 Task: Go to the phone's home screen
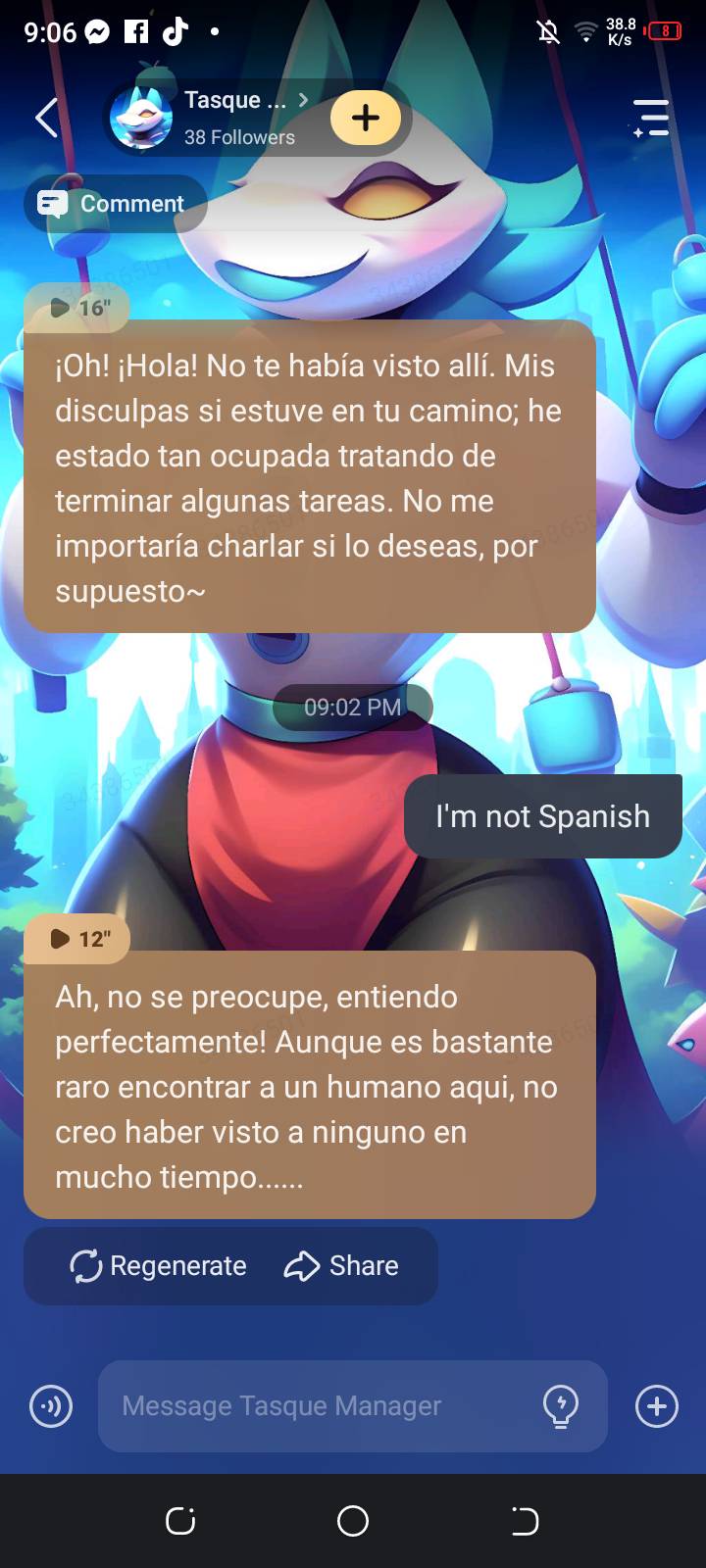[353, 1521]
